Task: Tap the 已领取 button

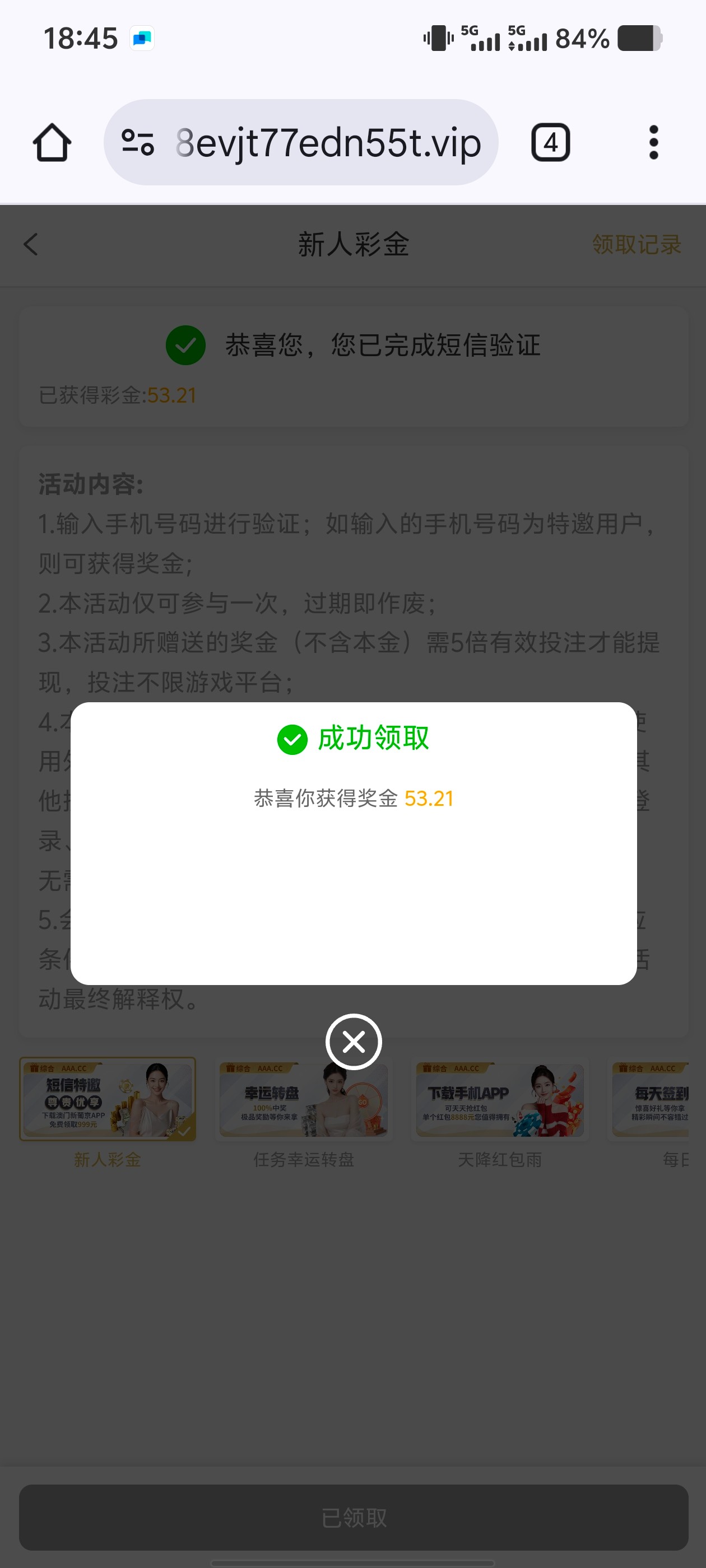Action: tap(354, 1517)
